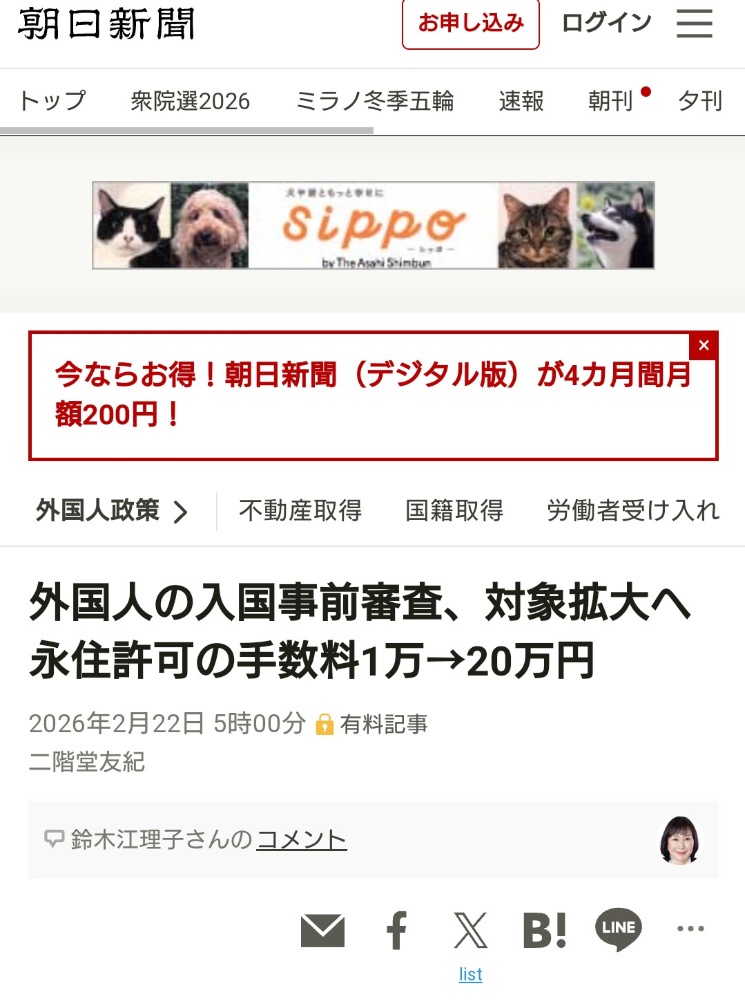
Task: Tap the お申し込み subscribe button
Action: tap(470, 24)
